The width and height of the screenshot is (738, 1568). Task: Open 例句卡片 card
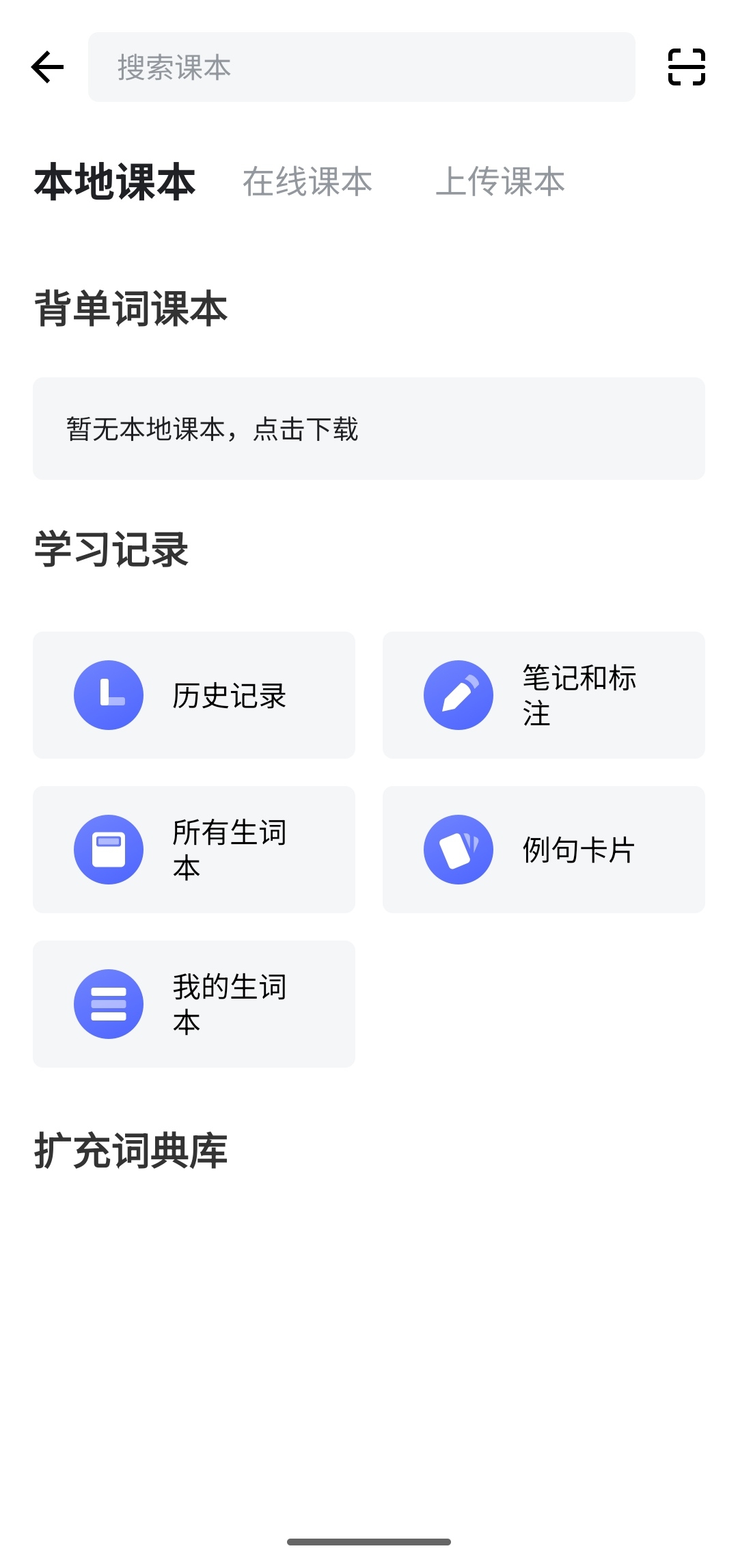[x=544, y=850]
